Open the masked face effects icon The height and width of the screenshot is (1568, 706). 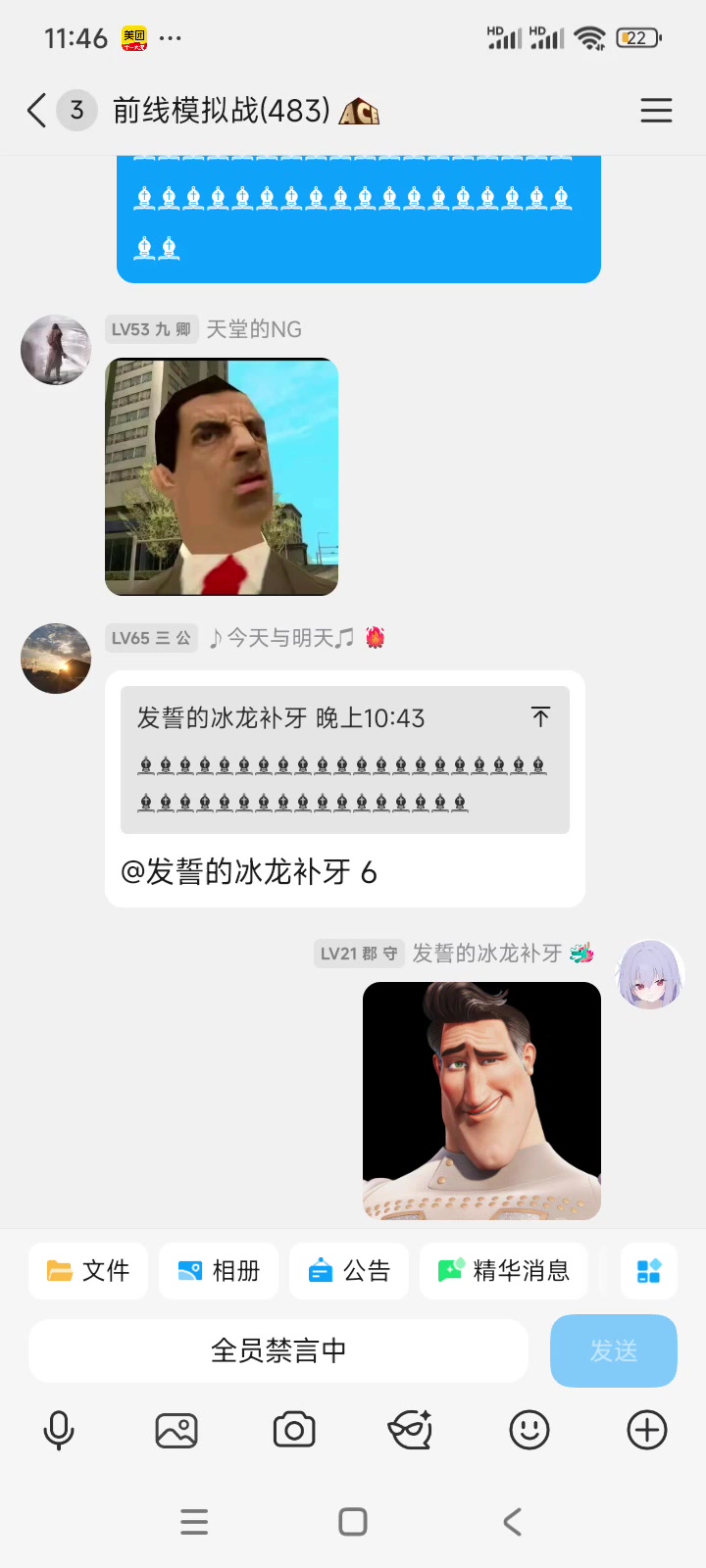(x=411, y=1431)
